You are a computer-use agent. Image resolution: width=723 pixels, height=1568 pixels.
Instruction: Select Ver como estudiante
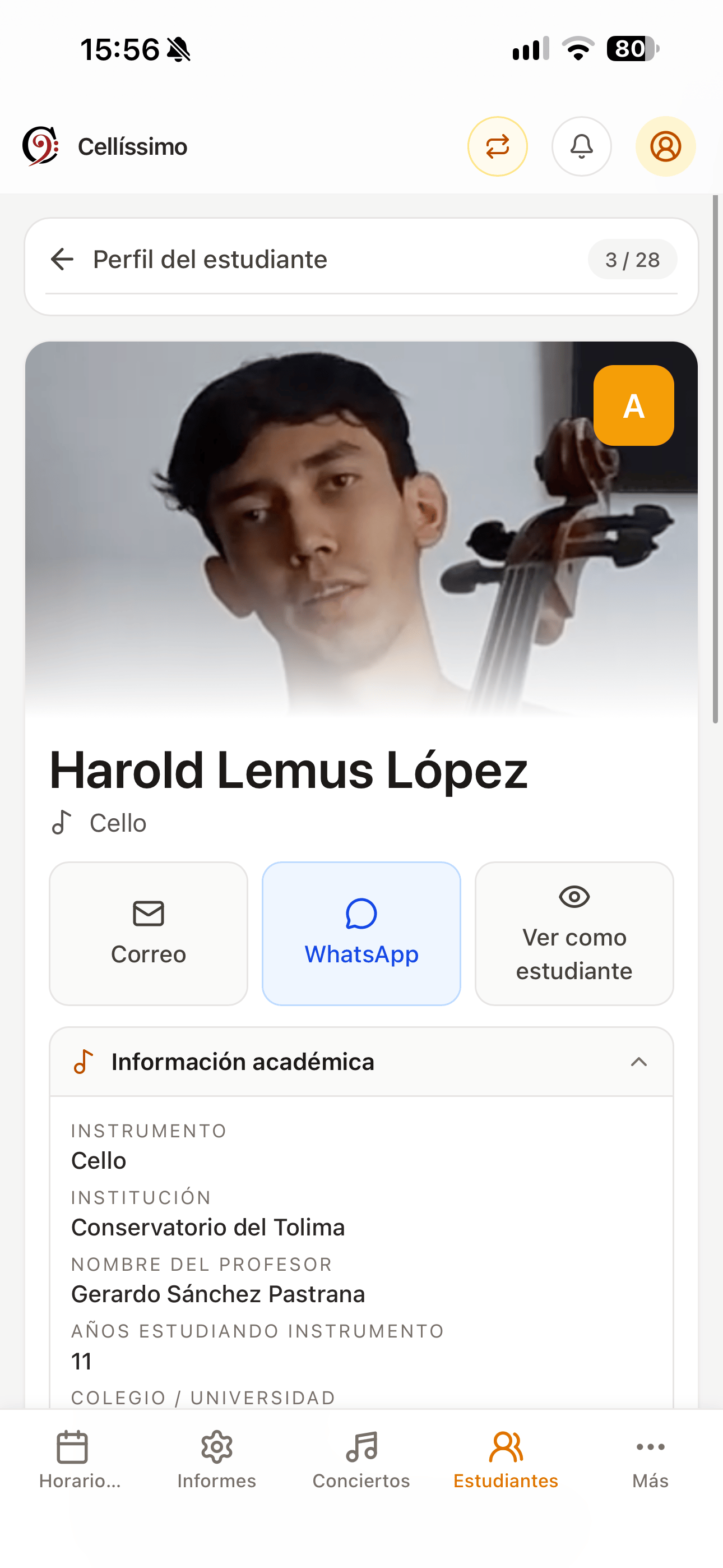[x=574, y=933]
